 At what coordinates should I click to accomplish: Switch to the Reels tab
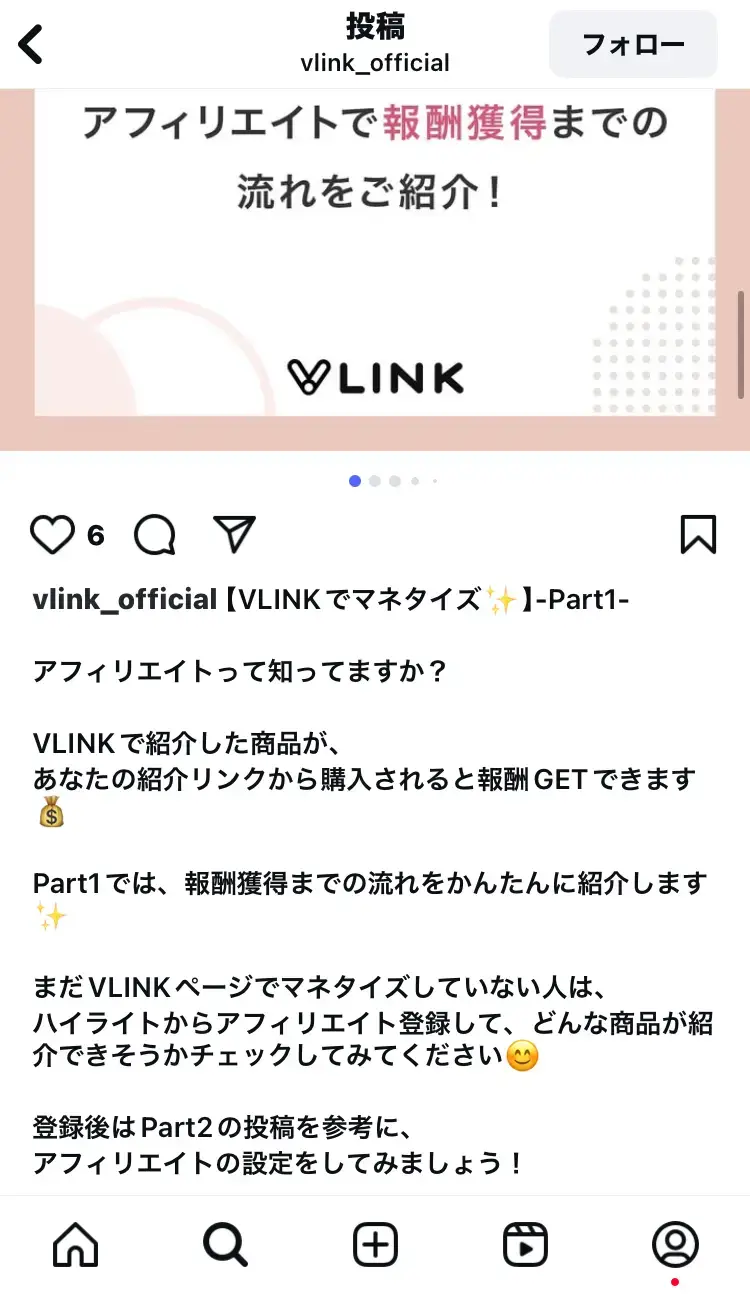pos(525,1245)
